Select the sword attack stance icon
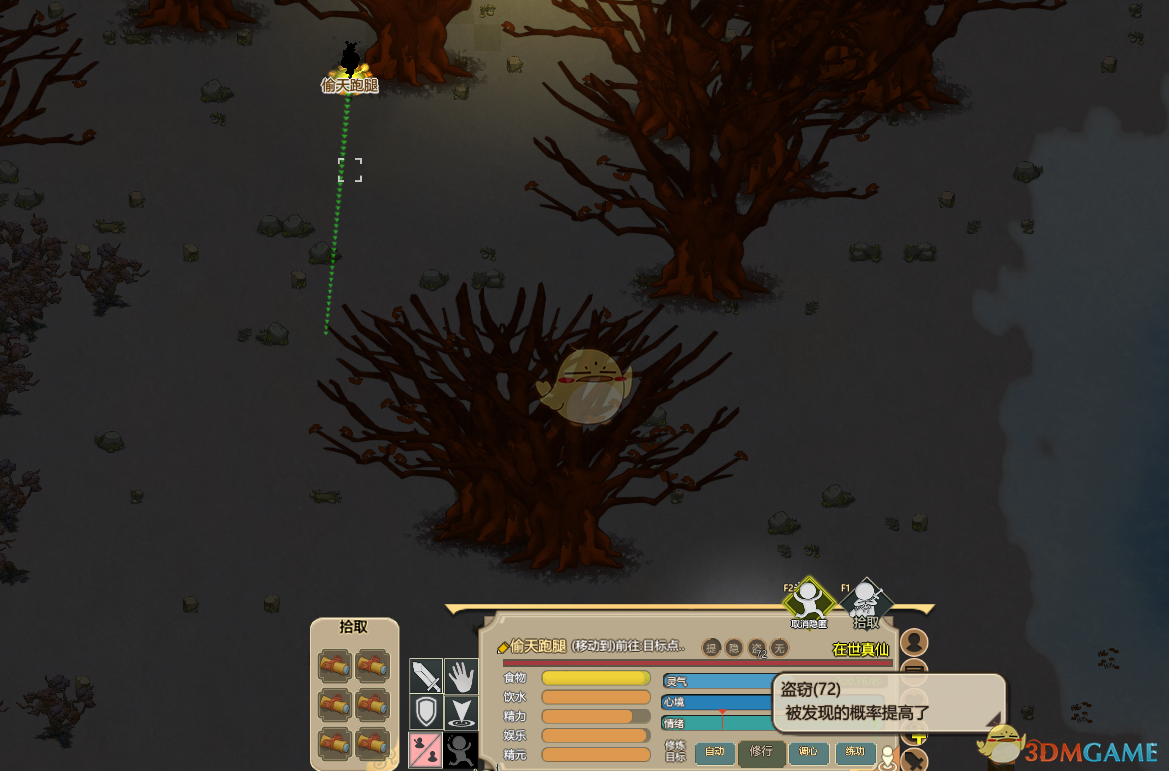Viewport: 1169px width, 771px height. [427, 676]
